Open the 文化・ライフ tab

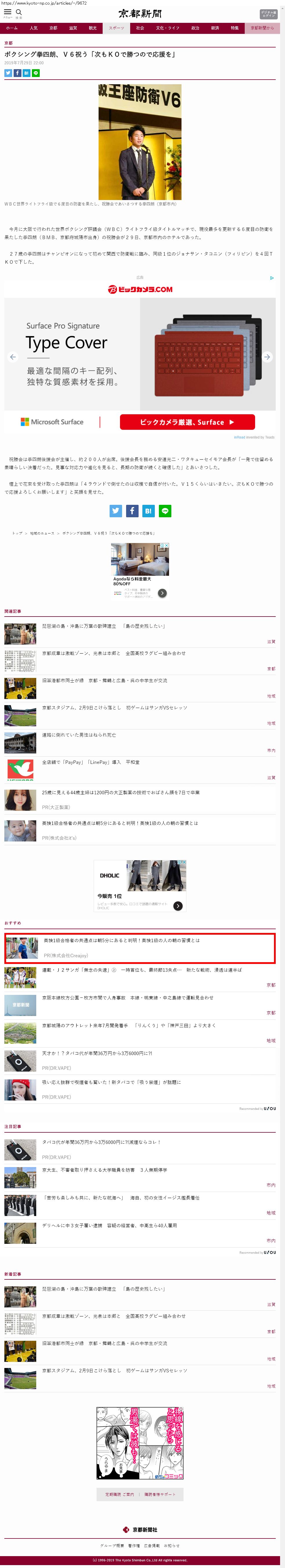click(168, 28)
